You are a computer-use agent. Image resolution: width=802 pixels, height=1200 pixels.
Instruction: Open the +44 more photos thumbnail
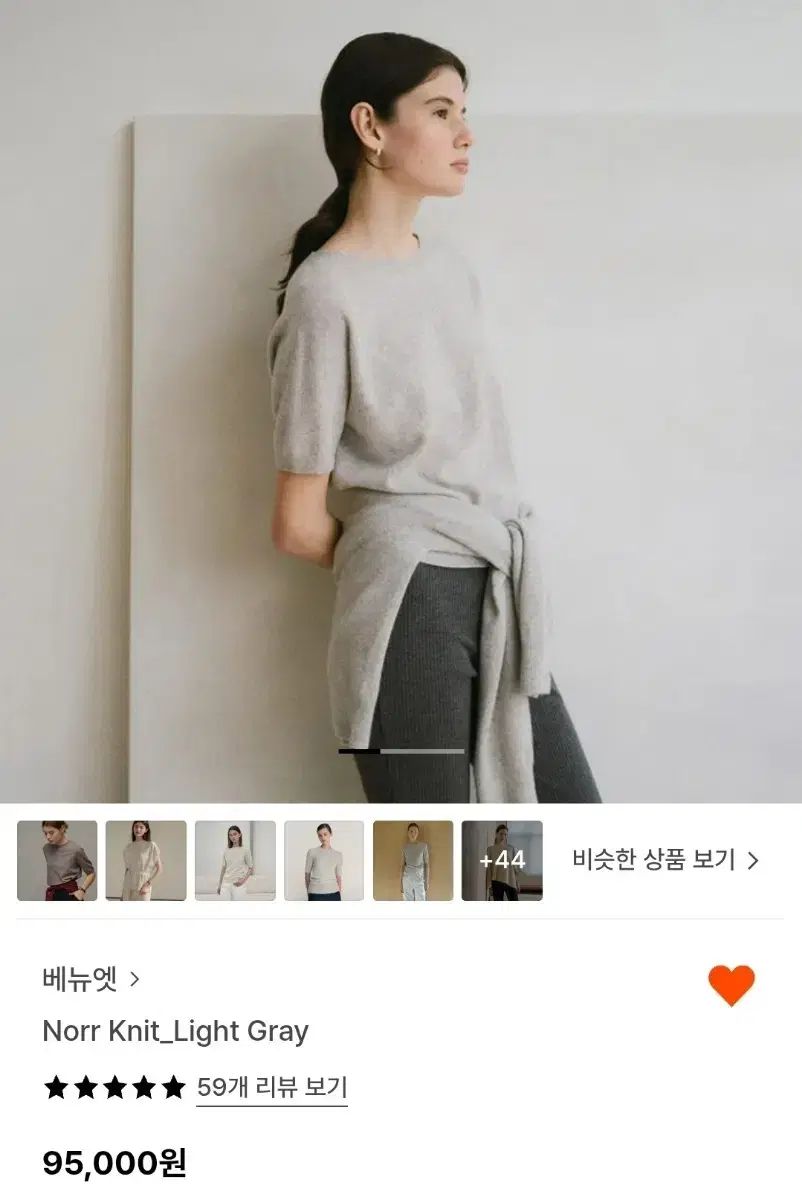pyautogui.click(x=502, y=861)
